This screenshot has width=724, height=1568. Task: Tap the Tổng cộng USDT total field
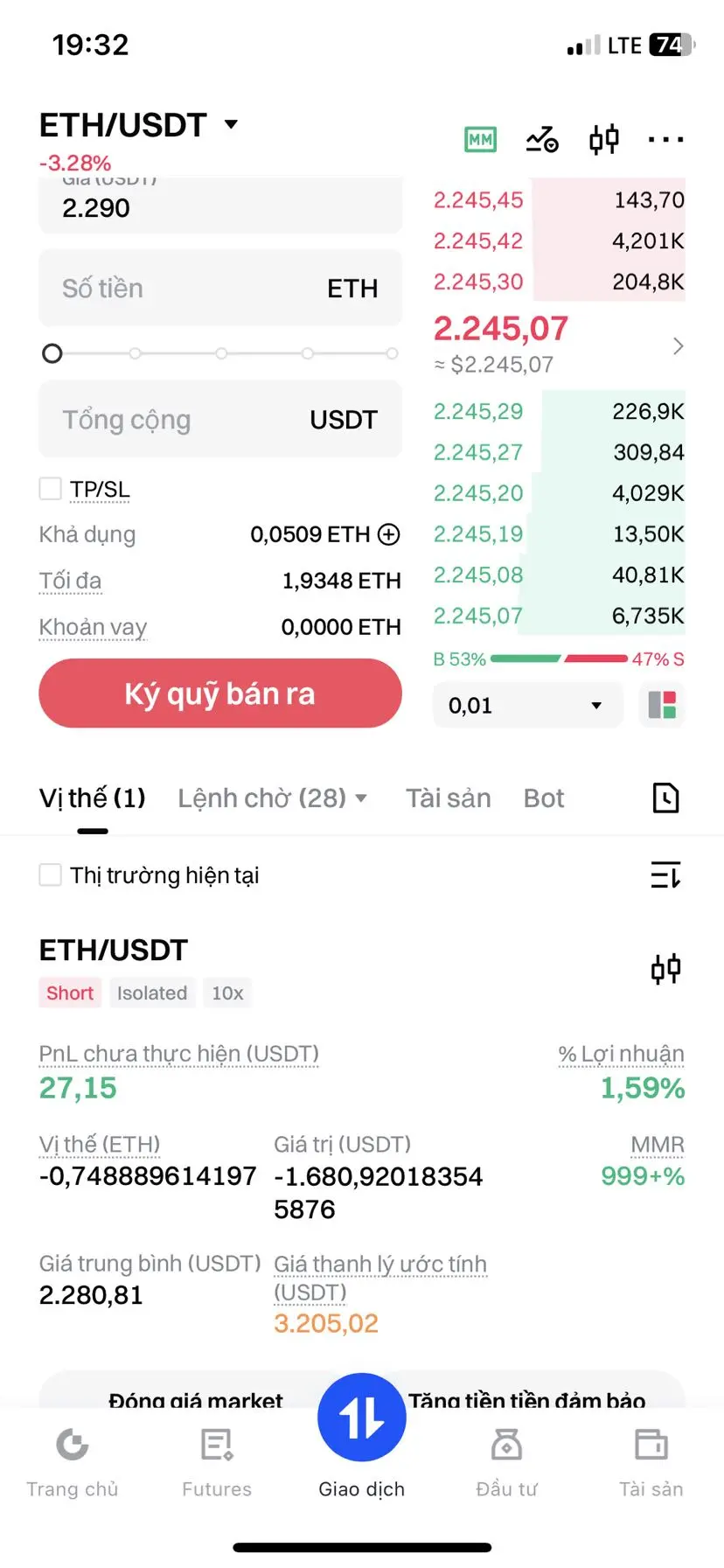(x=219, y=420)
